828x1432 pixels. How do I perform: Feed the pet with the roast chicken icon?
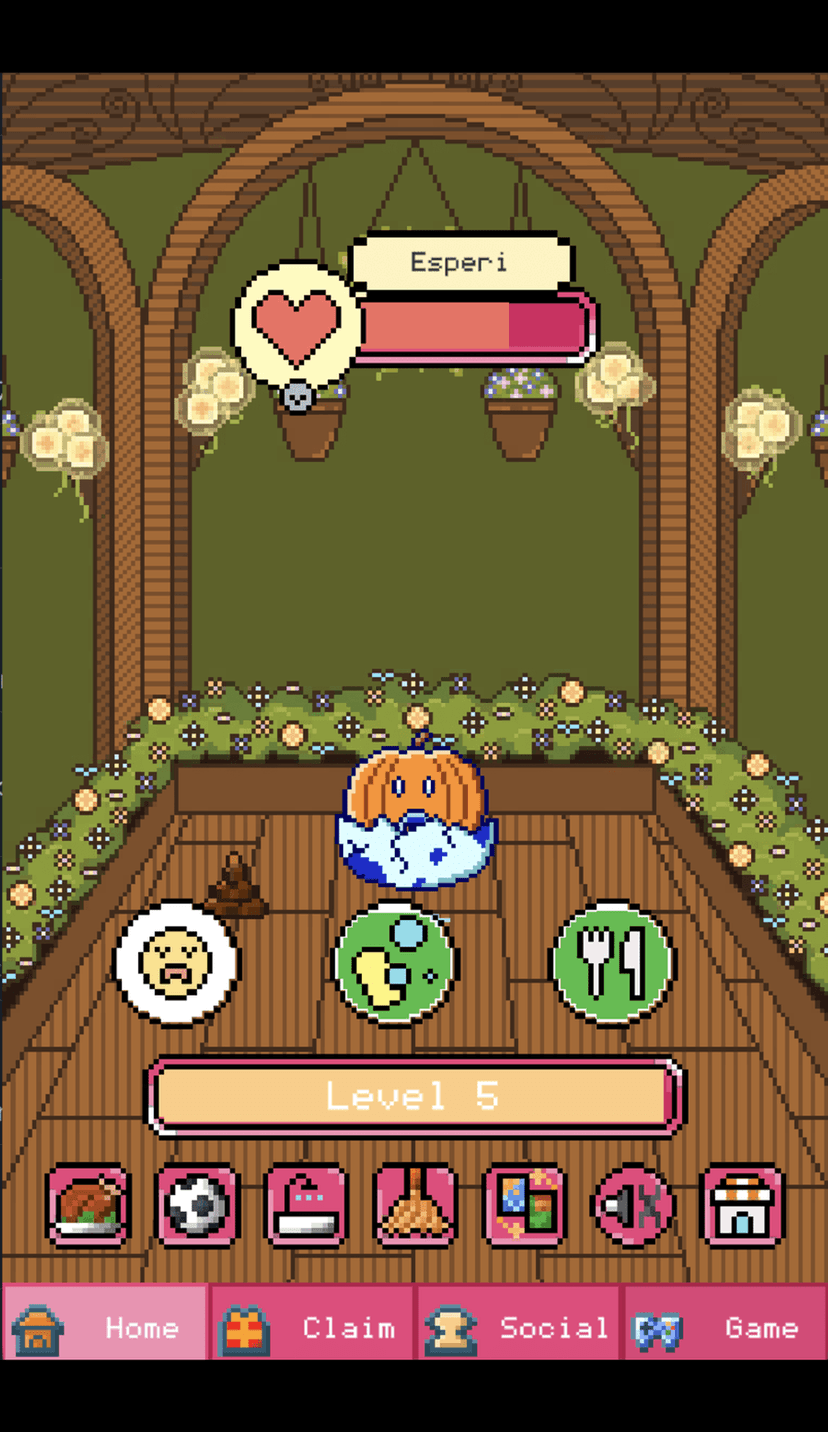tap(88, 1205)
